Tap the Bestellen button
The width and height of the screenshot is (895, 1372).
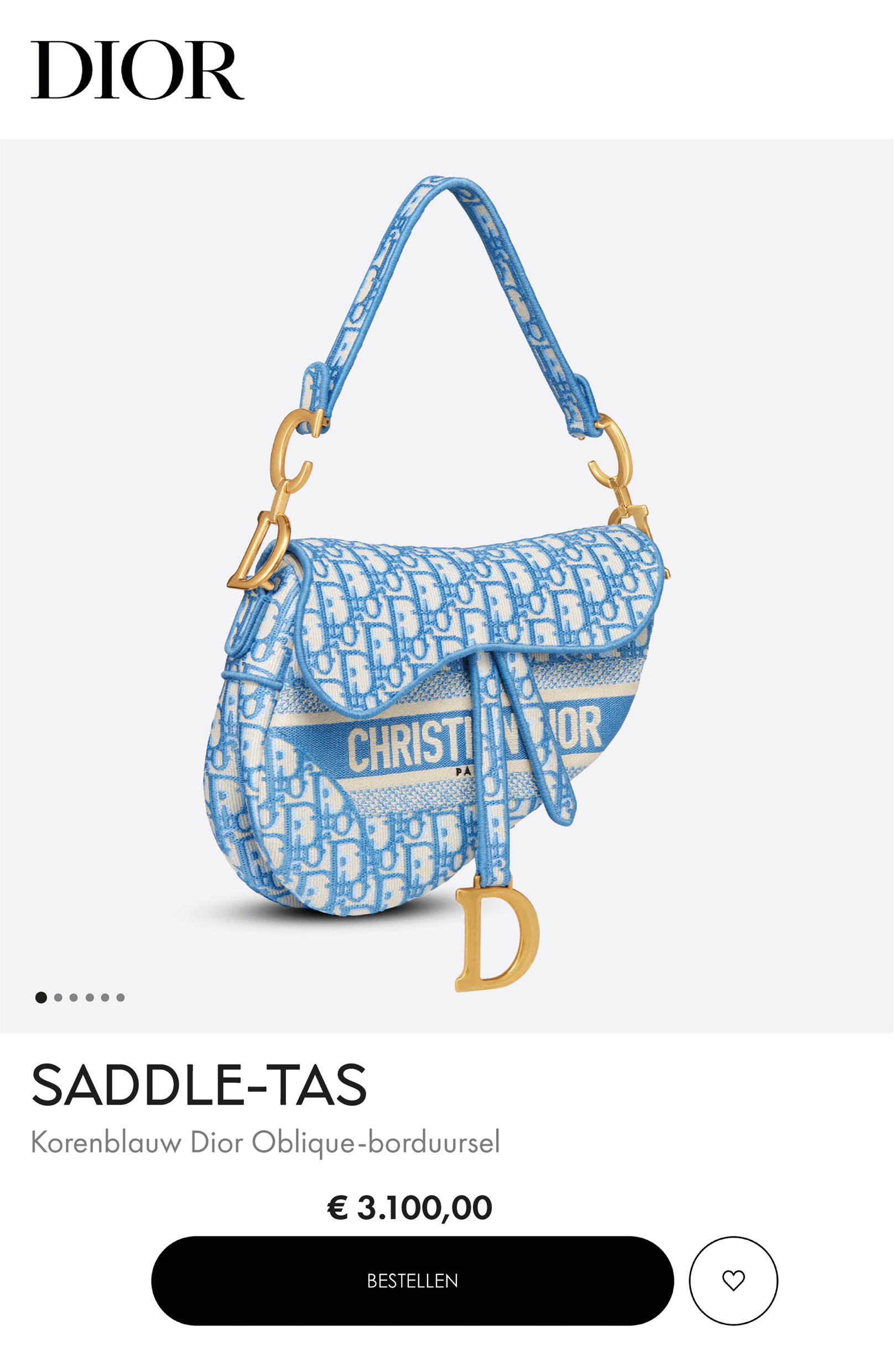click(x=412, y=1280)
